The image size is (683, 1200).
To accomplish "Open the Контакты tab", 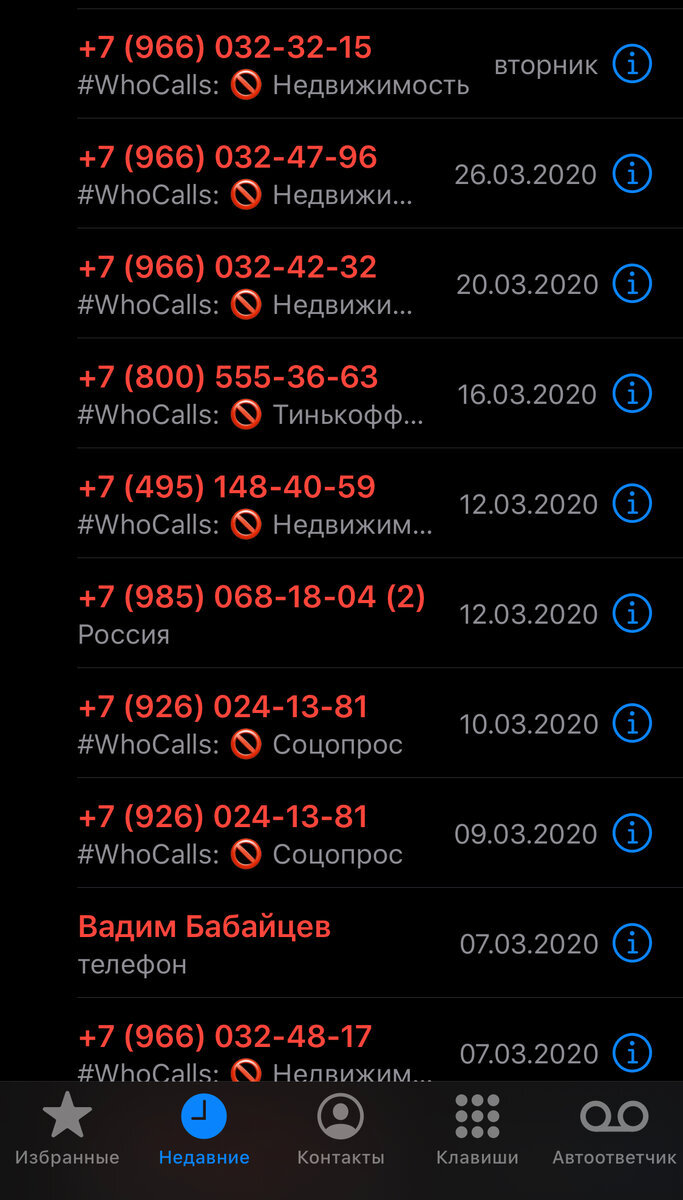I will point(340,1130).
